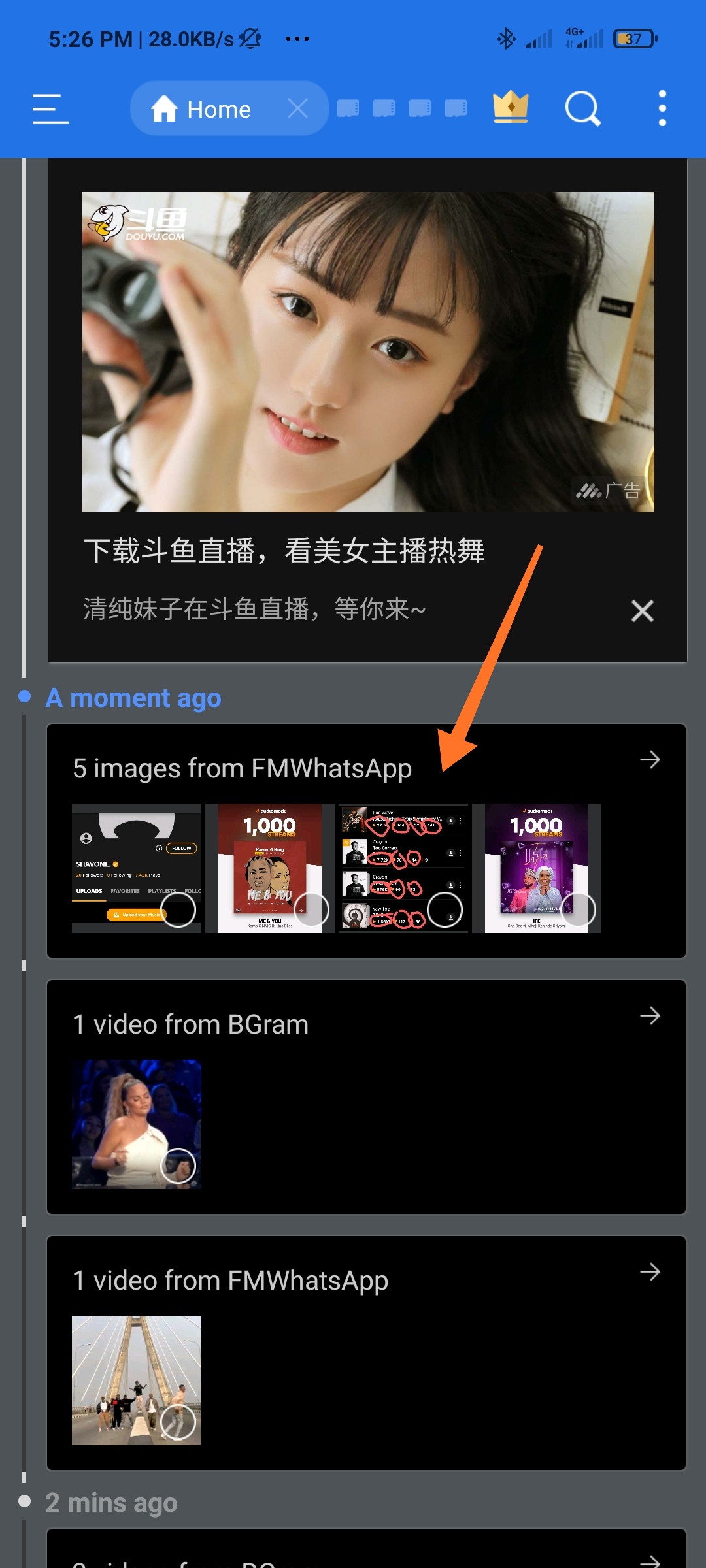Viewport: 706px width, 1568px height.
Task: Dismiss the Douyu ad card
Action: [x=642, y=611]
